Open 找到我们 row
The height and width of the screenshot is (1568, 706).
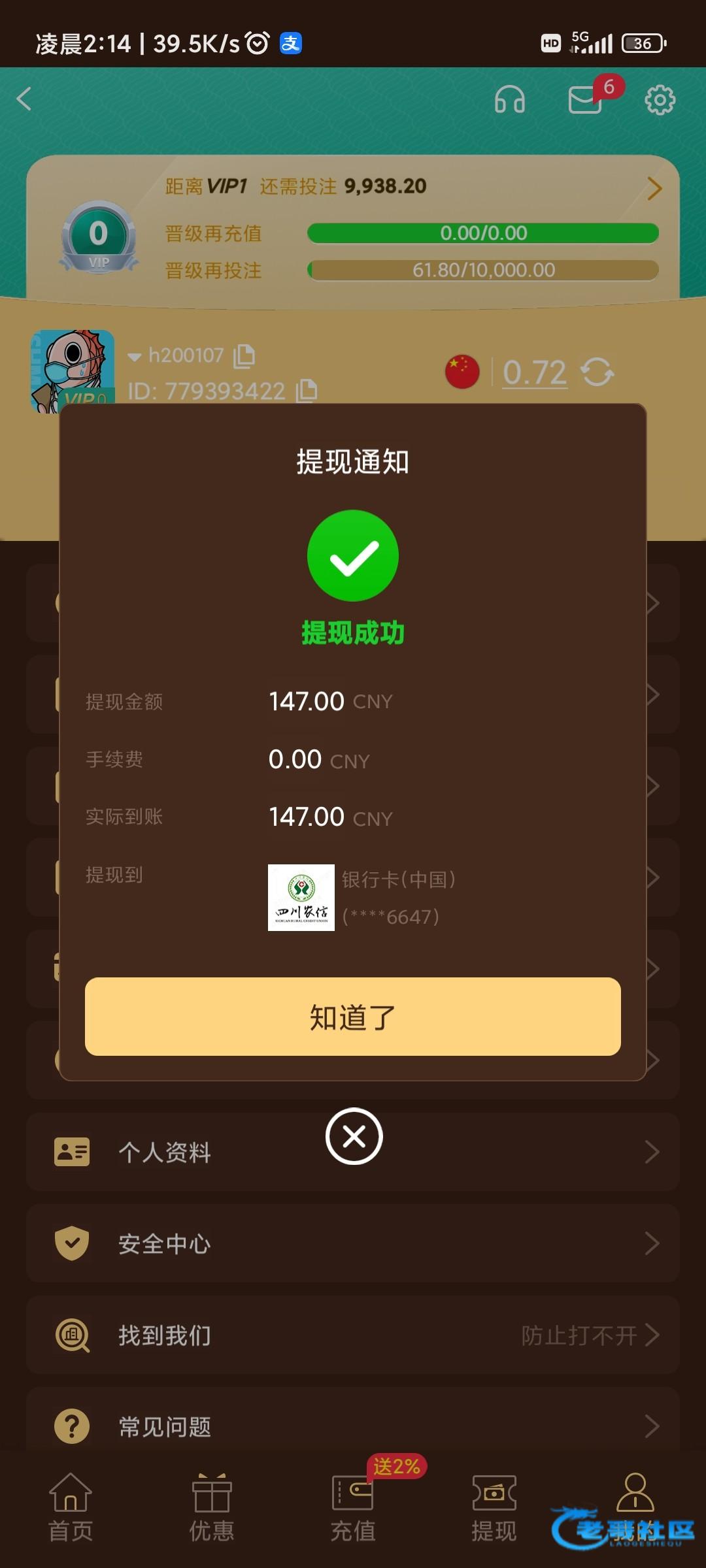coord(353,1335)
